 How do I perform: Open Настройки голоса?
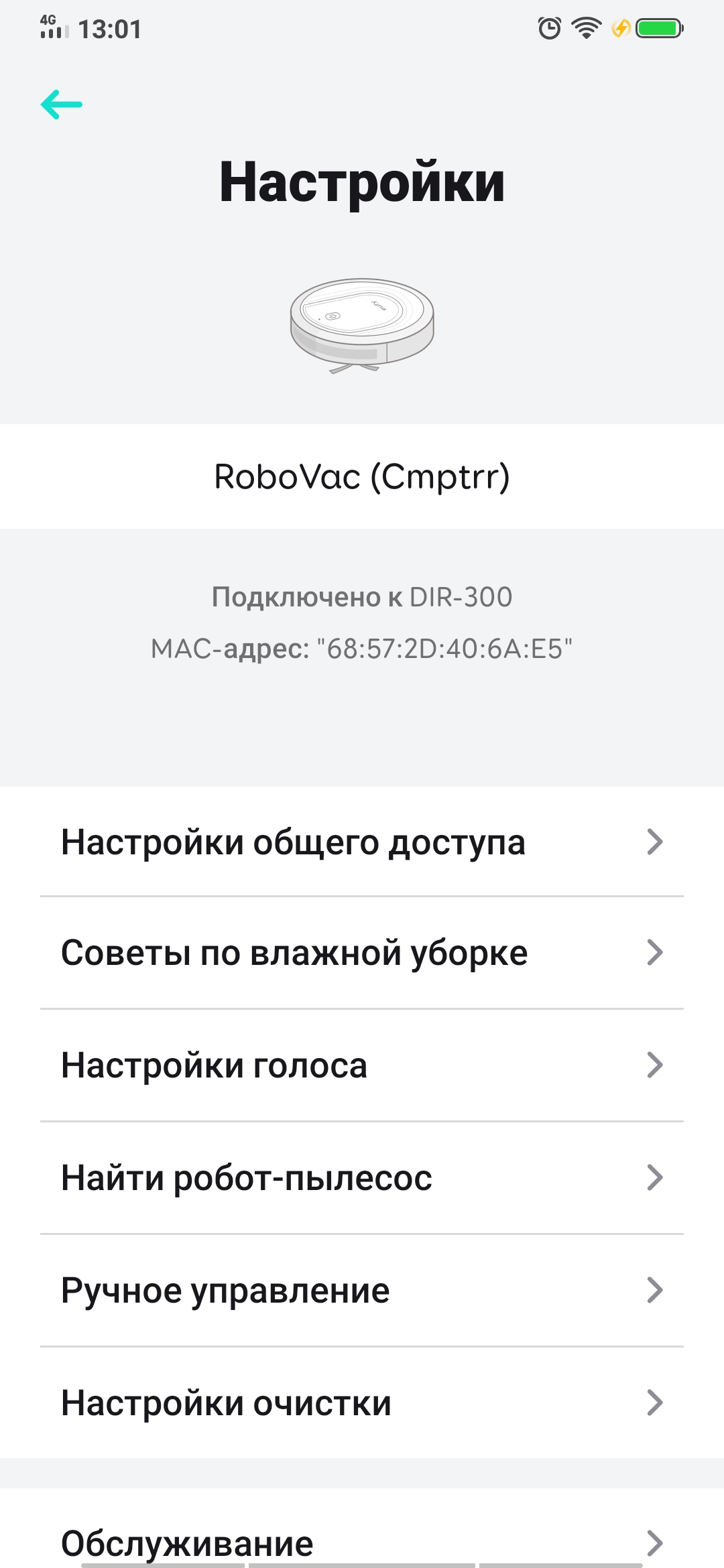click(362, 1065)
